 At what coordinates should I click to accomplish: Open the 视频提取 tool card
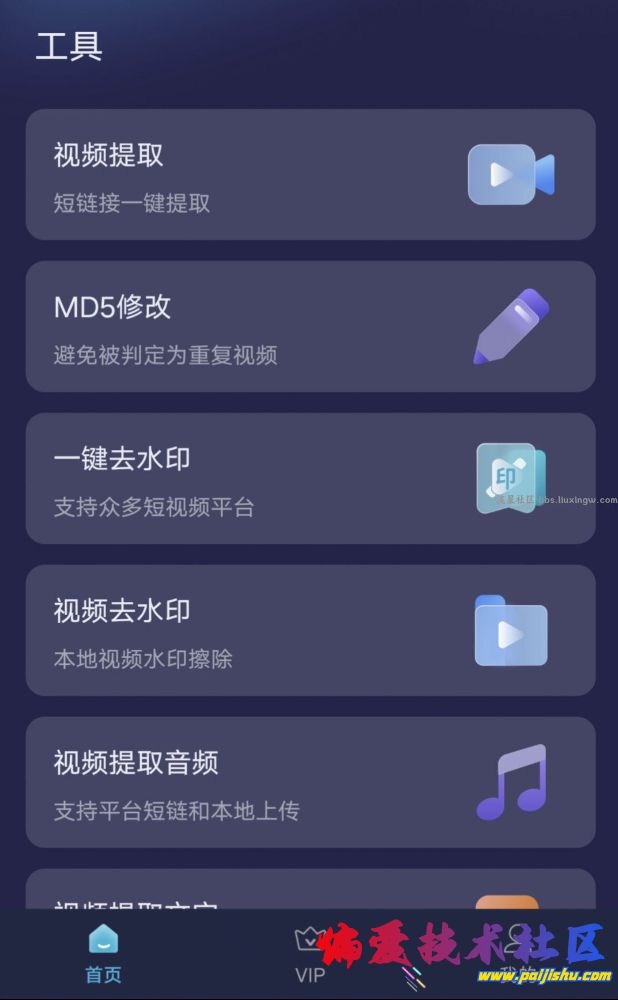pos(310,175)
